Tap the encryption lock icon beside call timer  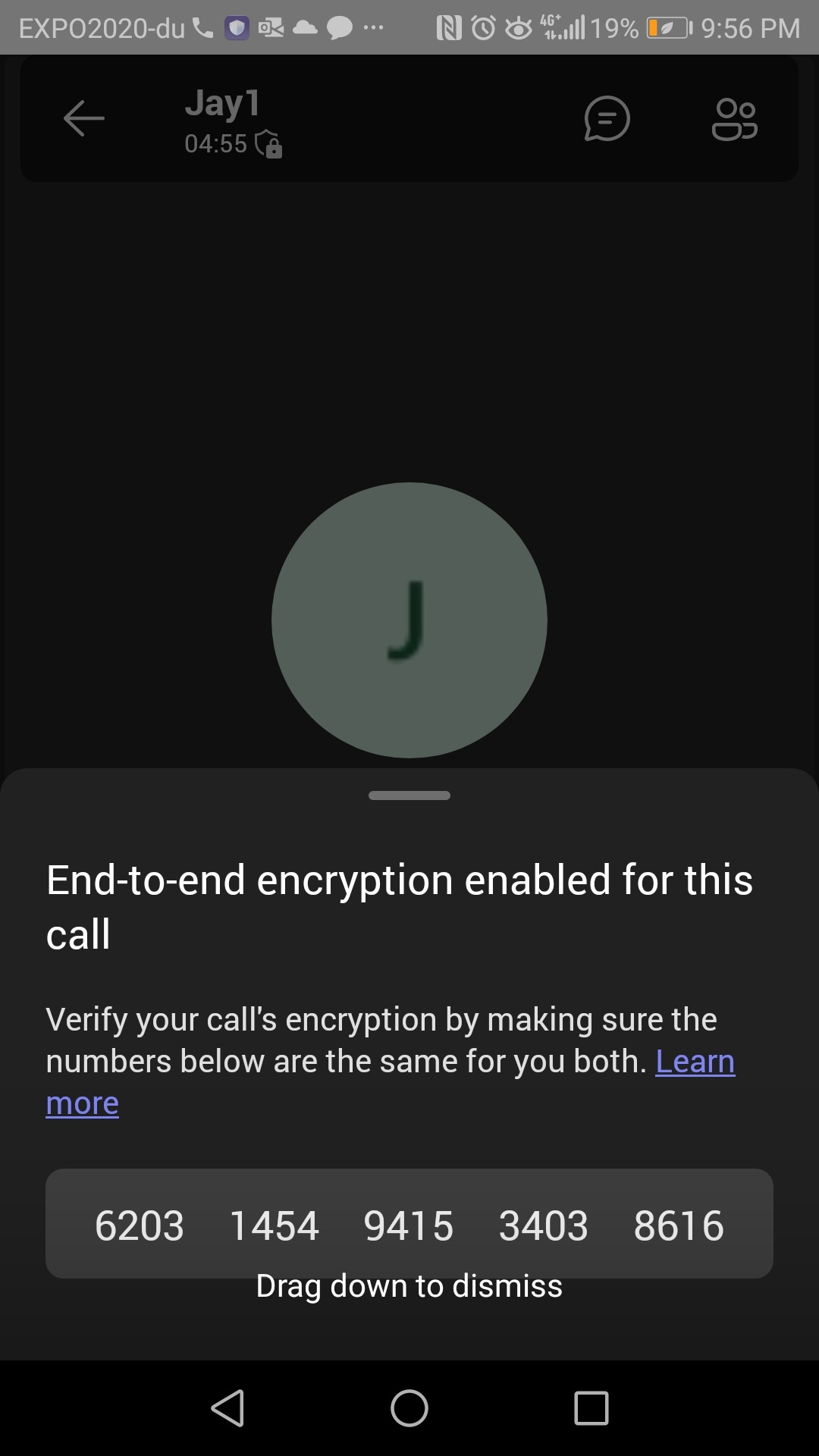[268, 143]
